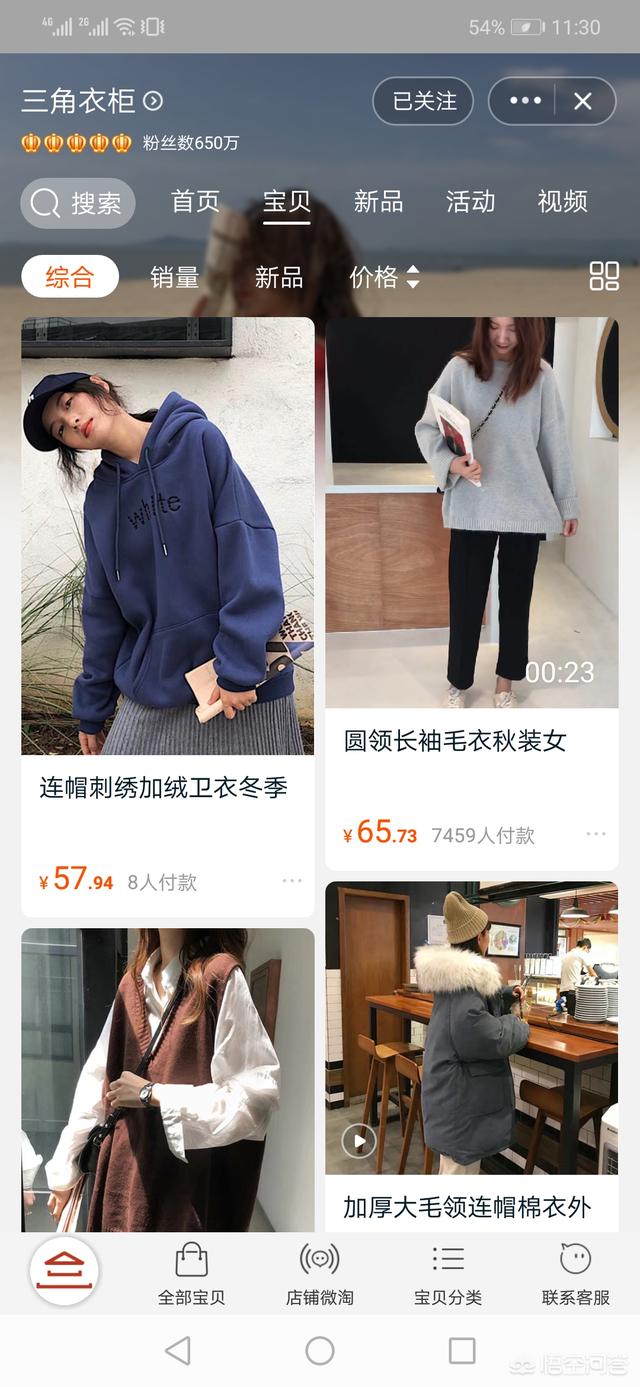The image size is (640, 1387).
Task: Tap the 已关注 follow button
Action: pyautogui.click(x=423, y=101)
